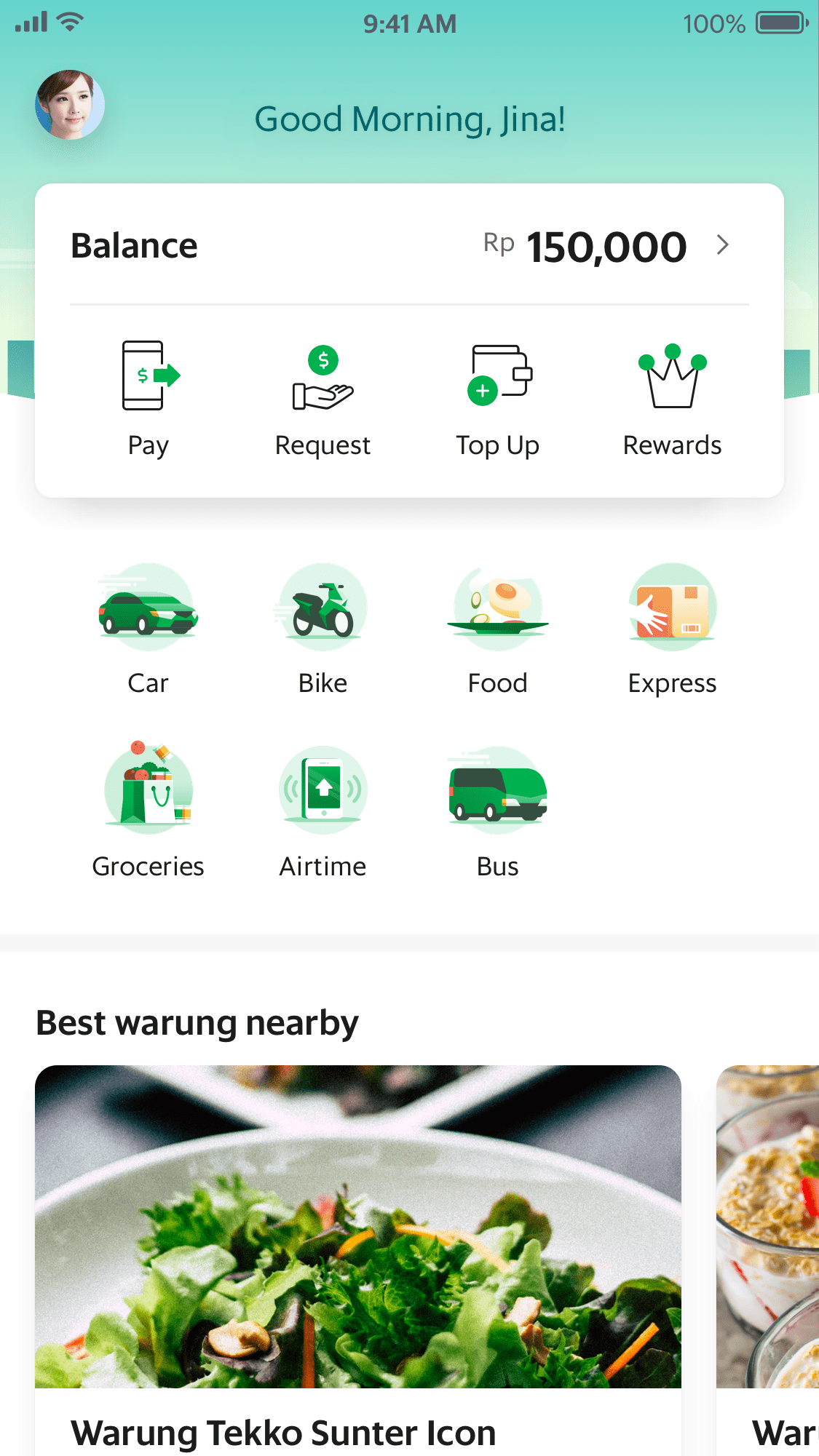The width and height of the screenshot is (819, 1456).
Task: Open Jina's profile picture
Action: [x=70, y=105]
